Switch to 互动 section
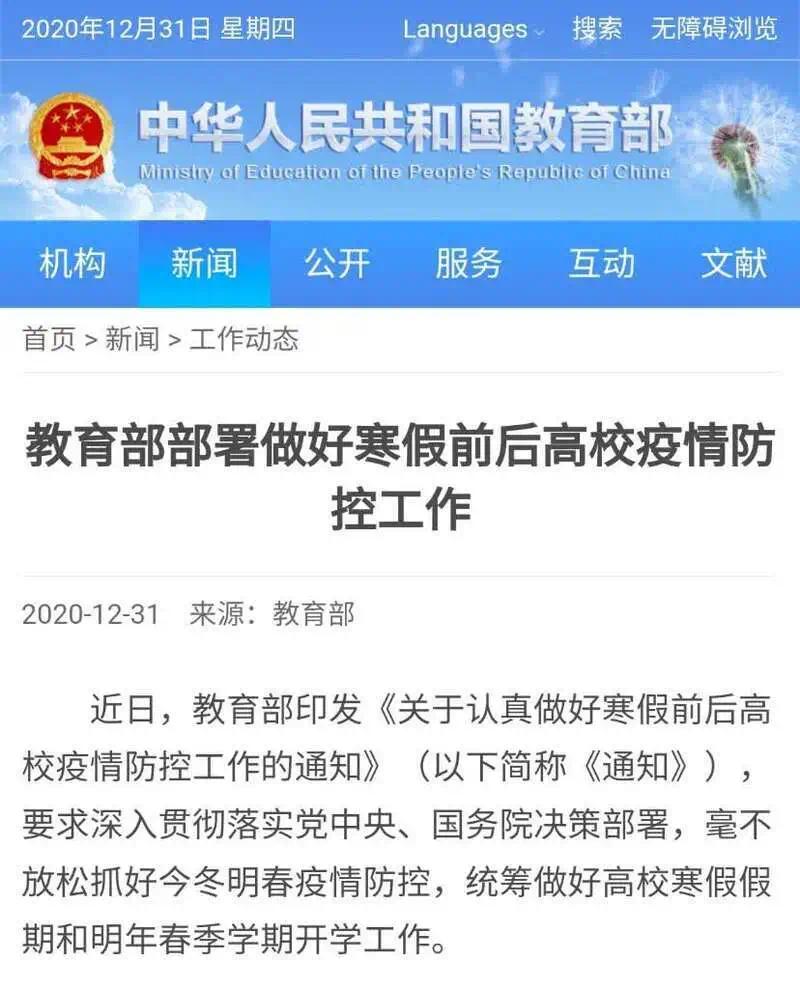800x989 pixels. (x=601, y=264)
